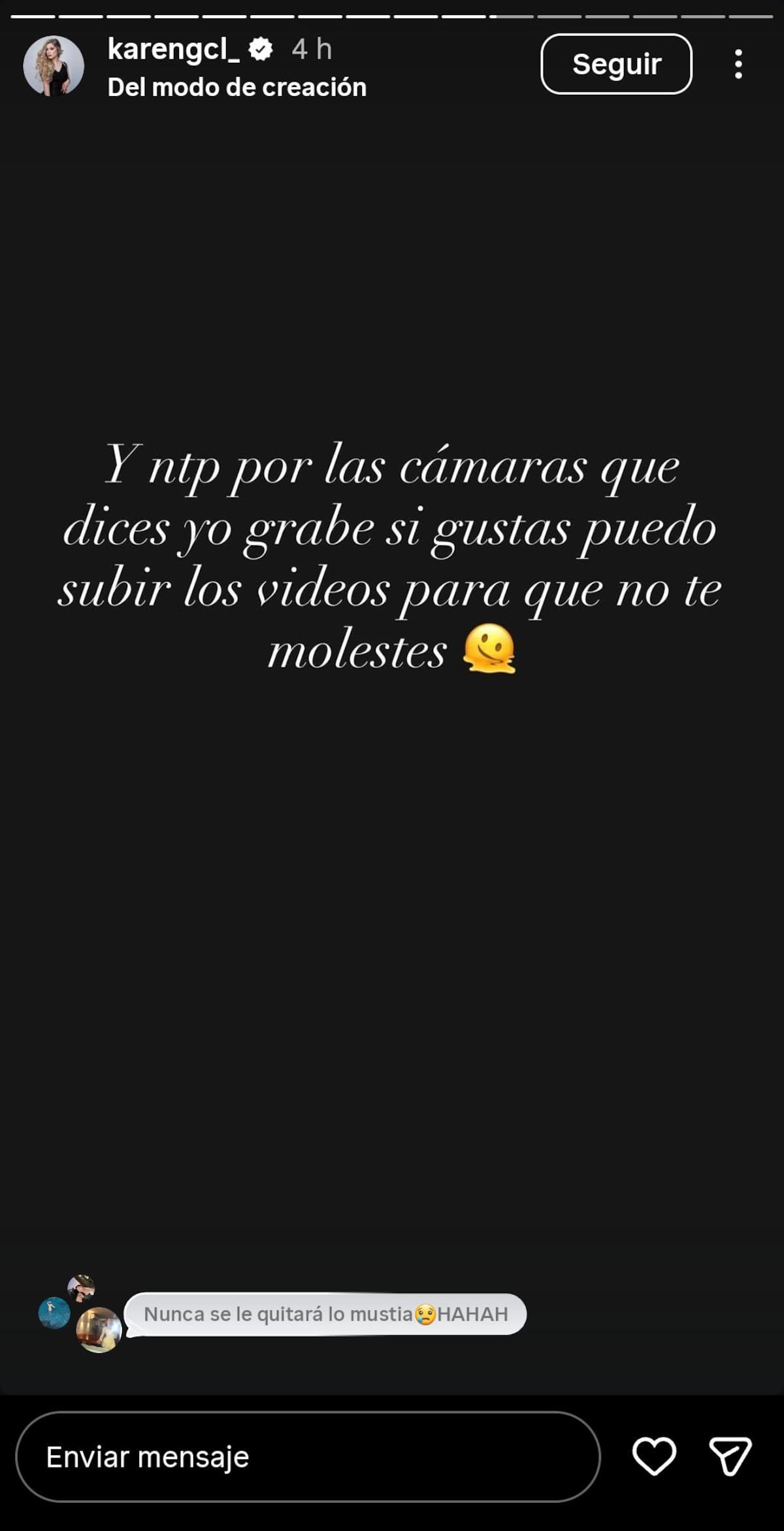The image size is (784, 1531).
Task: Open the 'Nunca se le quitará lo mustia' comment
Action: (325, 1314)
